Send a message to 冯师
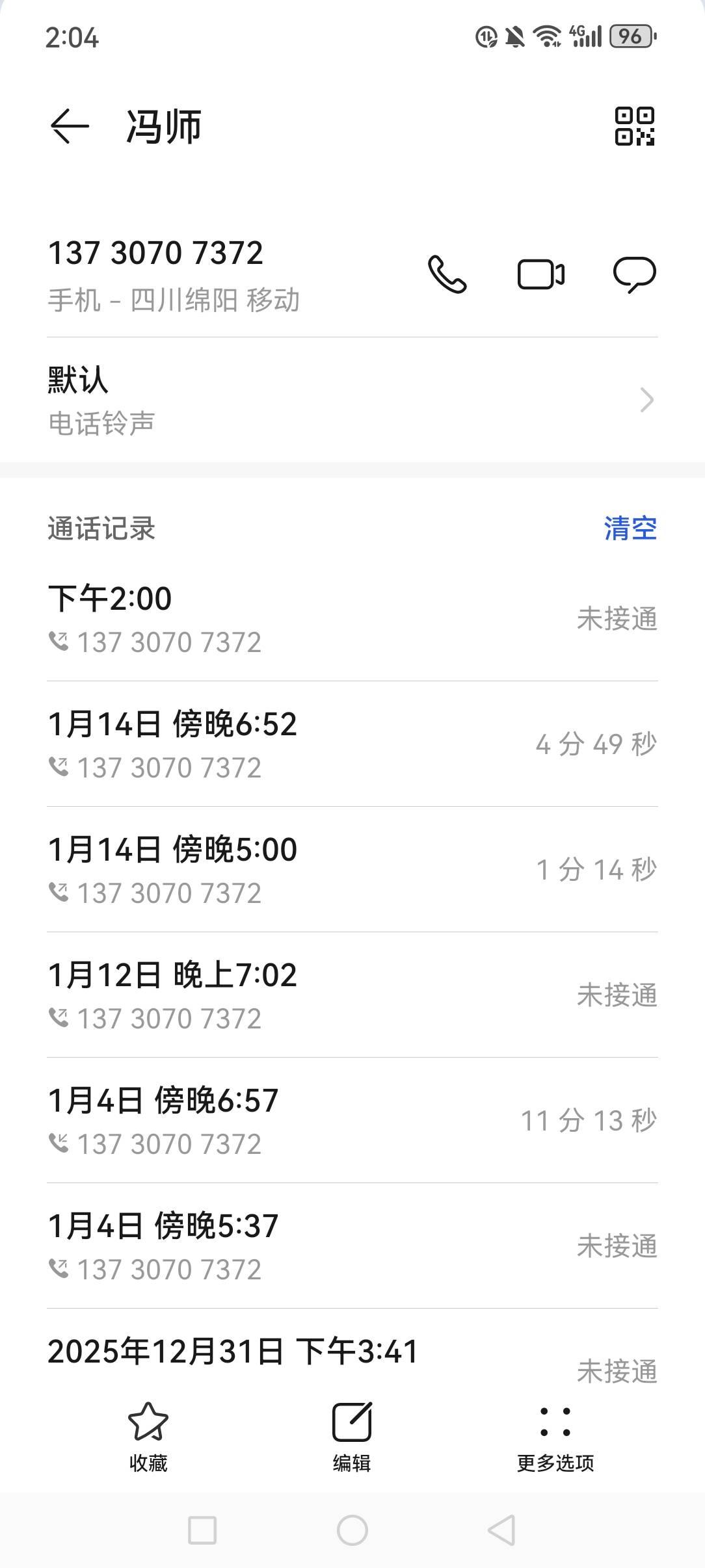Viewport: 705px width, 1568px height. pos(634,274)
